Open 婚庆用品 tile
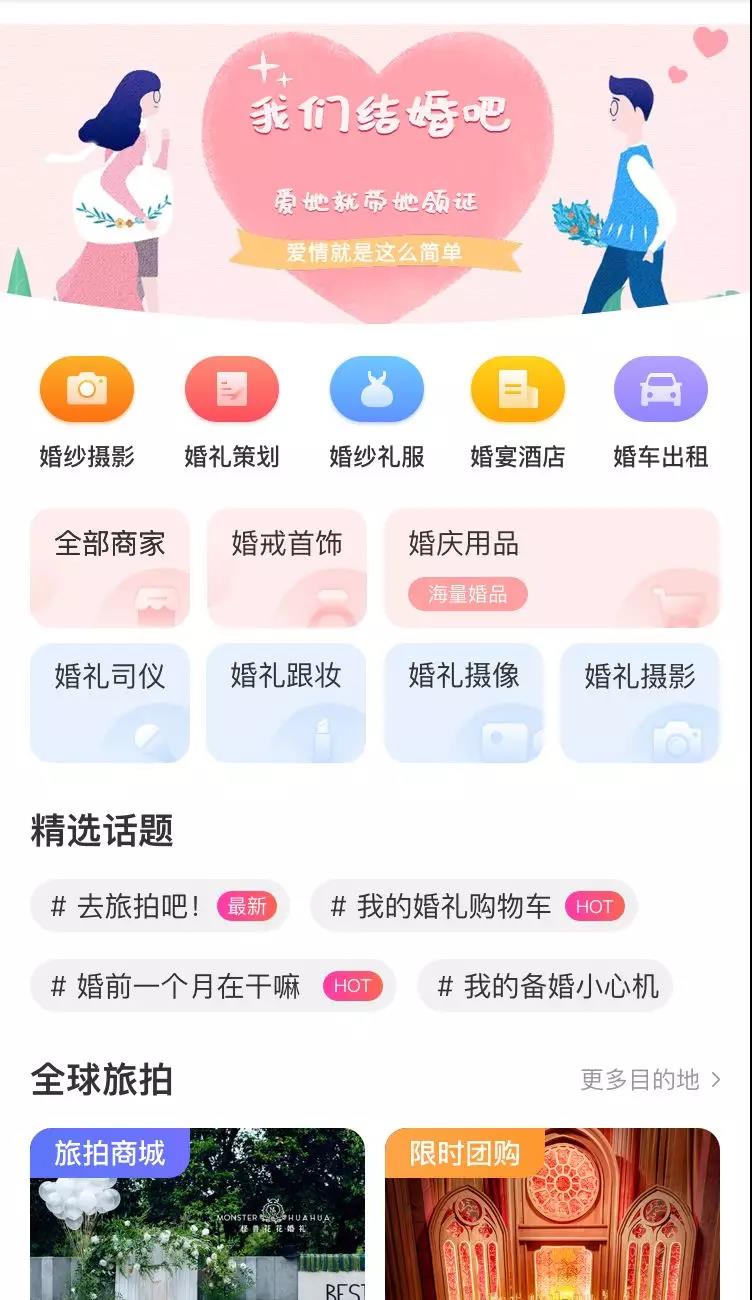The height and width of the screenshot is (1300, 752). click(552, 568)
